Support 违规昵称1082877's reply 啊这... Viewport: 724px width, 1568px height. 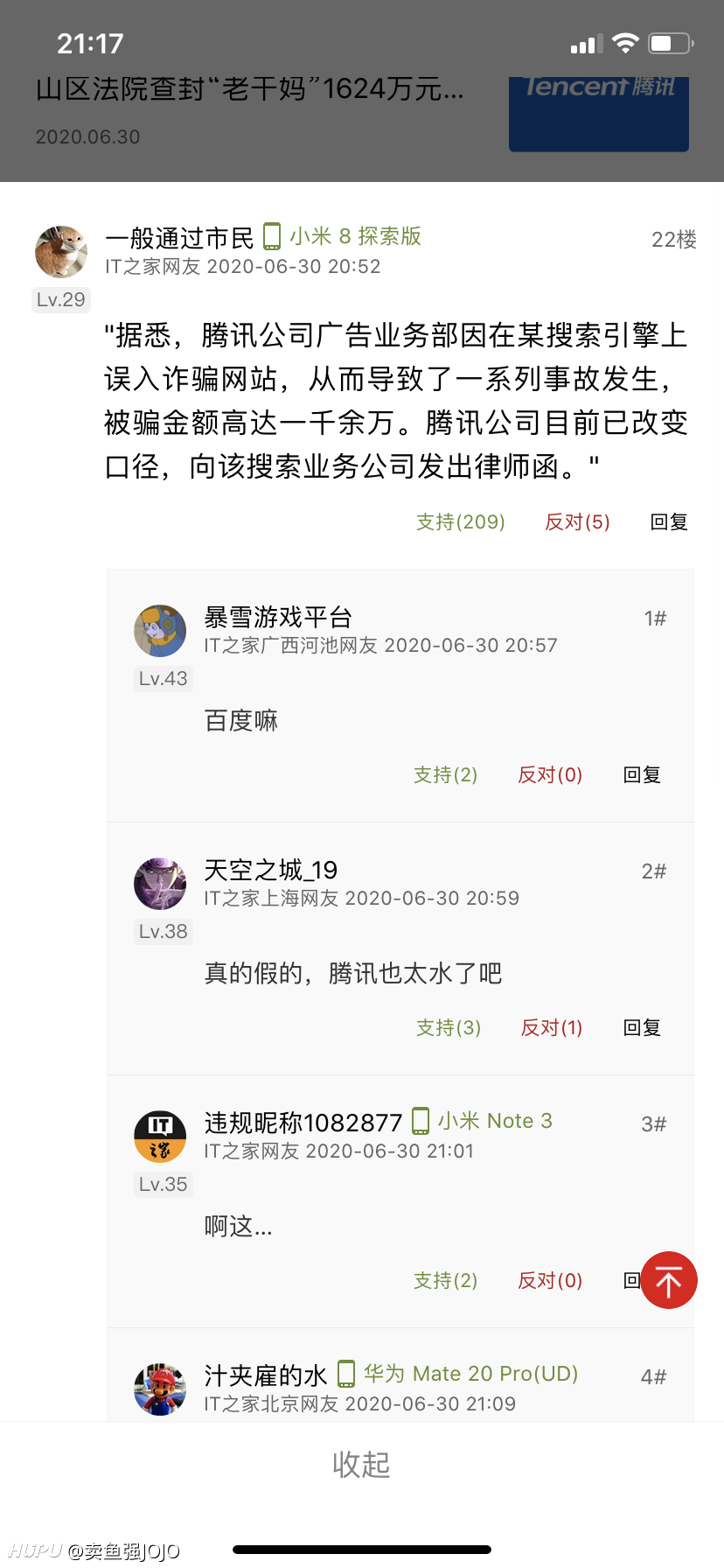click(445, 1281)
